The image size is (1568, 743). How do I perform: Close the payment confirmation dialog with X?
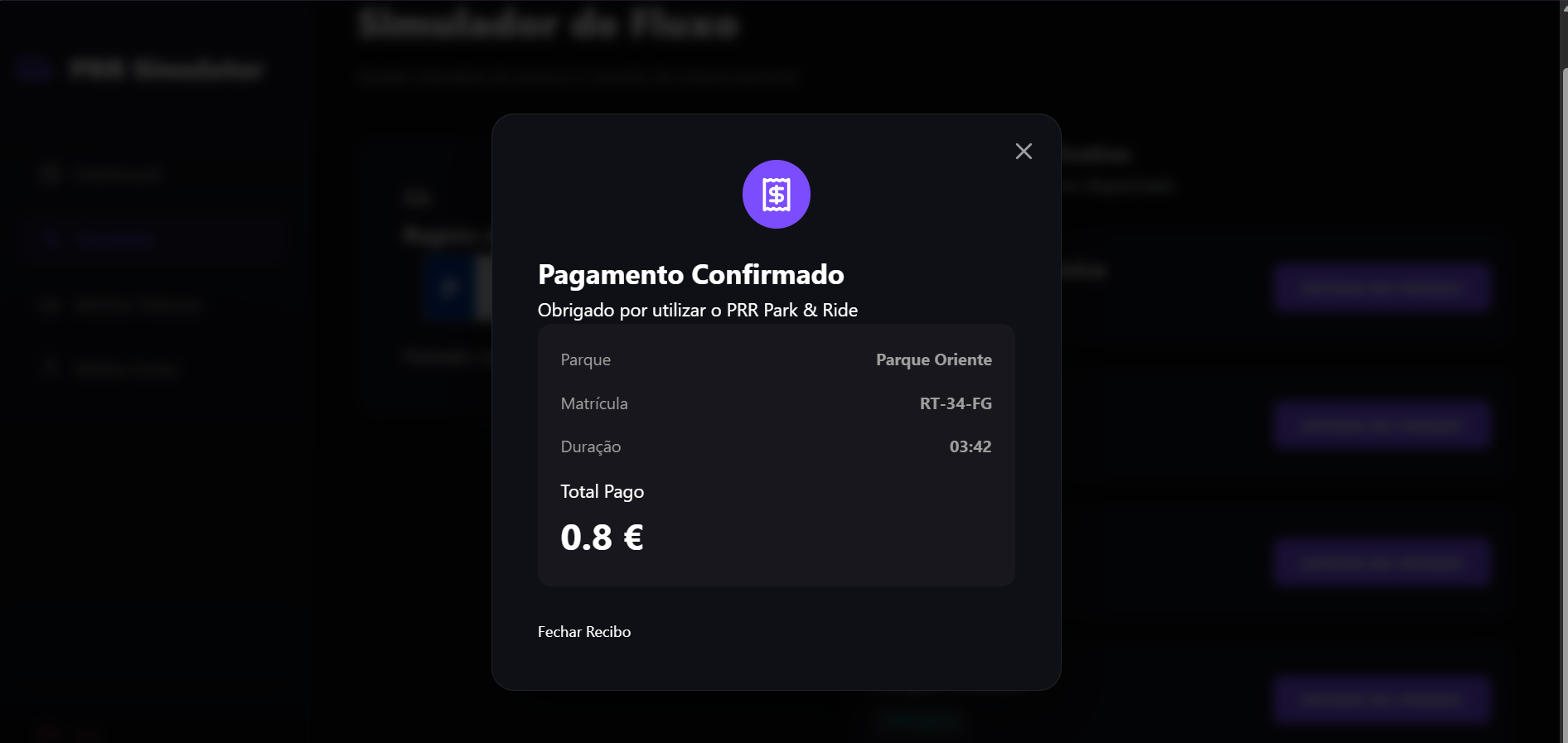point(1024,151)
